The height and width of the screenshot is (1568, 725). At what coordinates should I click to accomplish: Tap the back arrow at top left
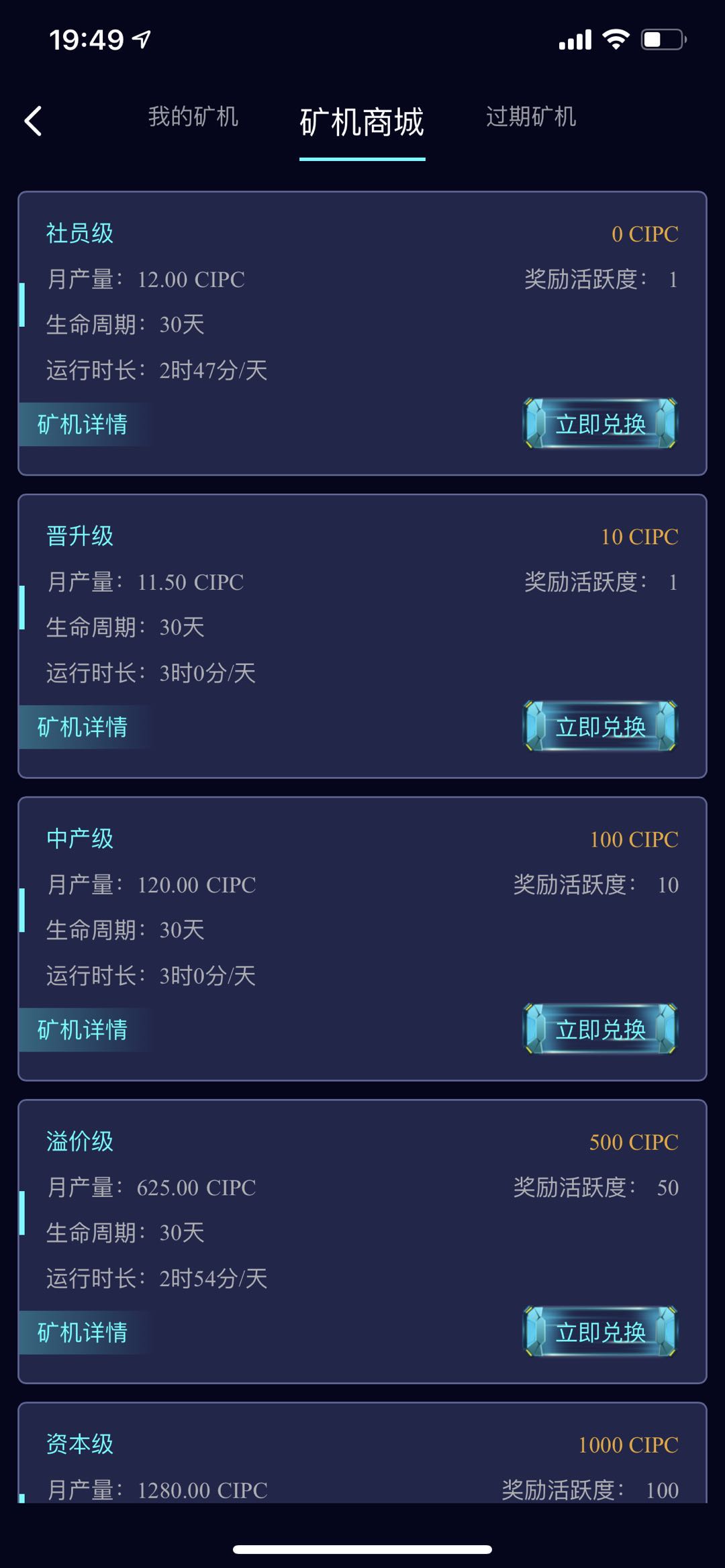point(34,122)
